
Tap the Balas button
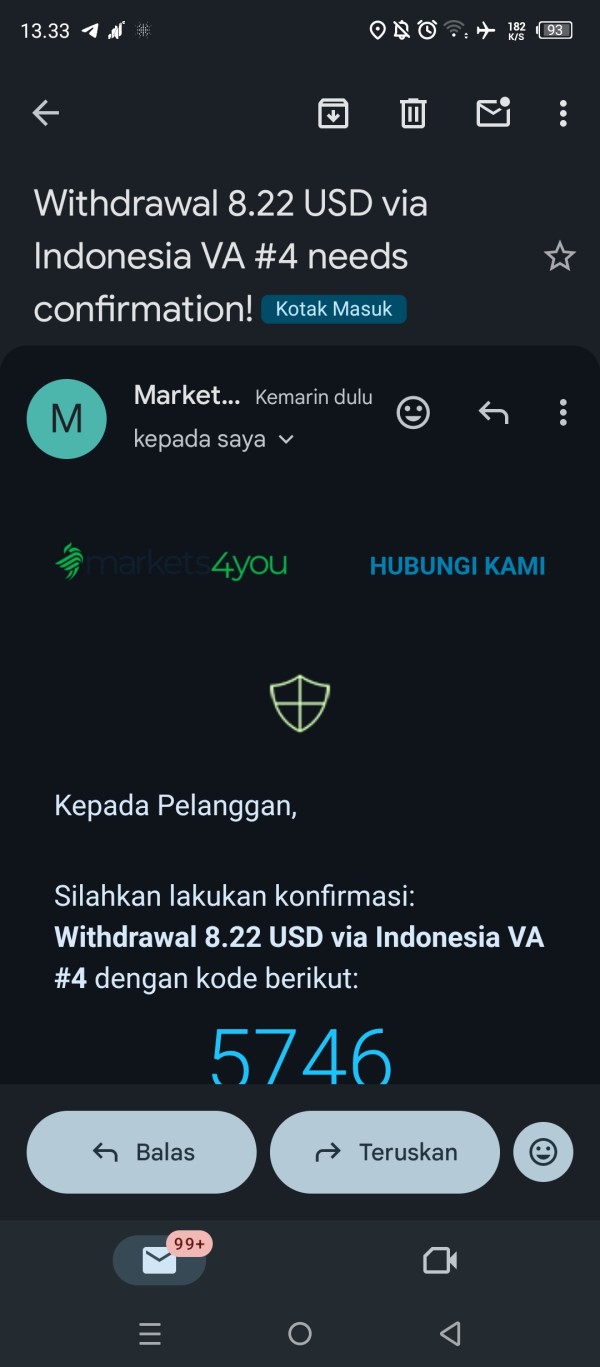[142, 1152]
